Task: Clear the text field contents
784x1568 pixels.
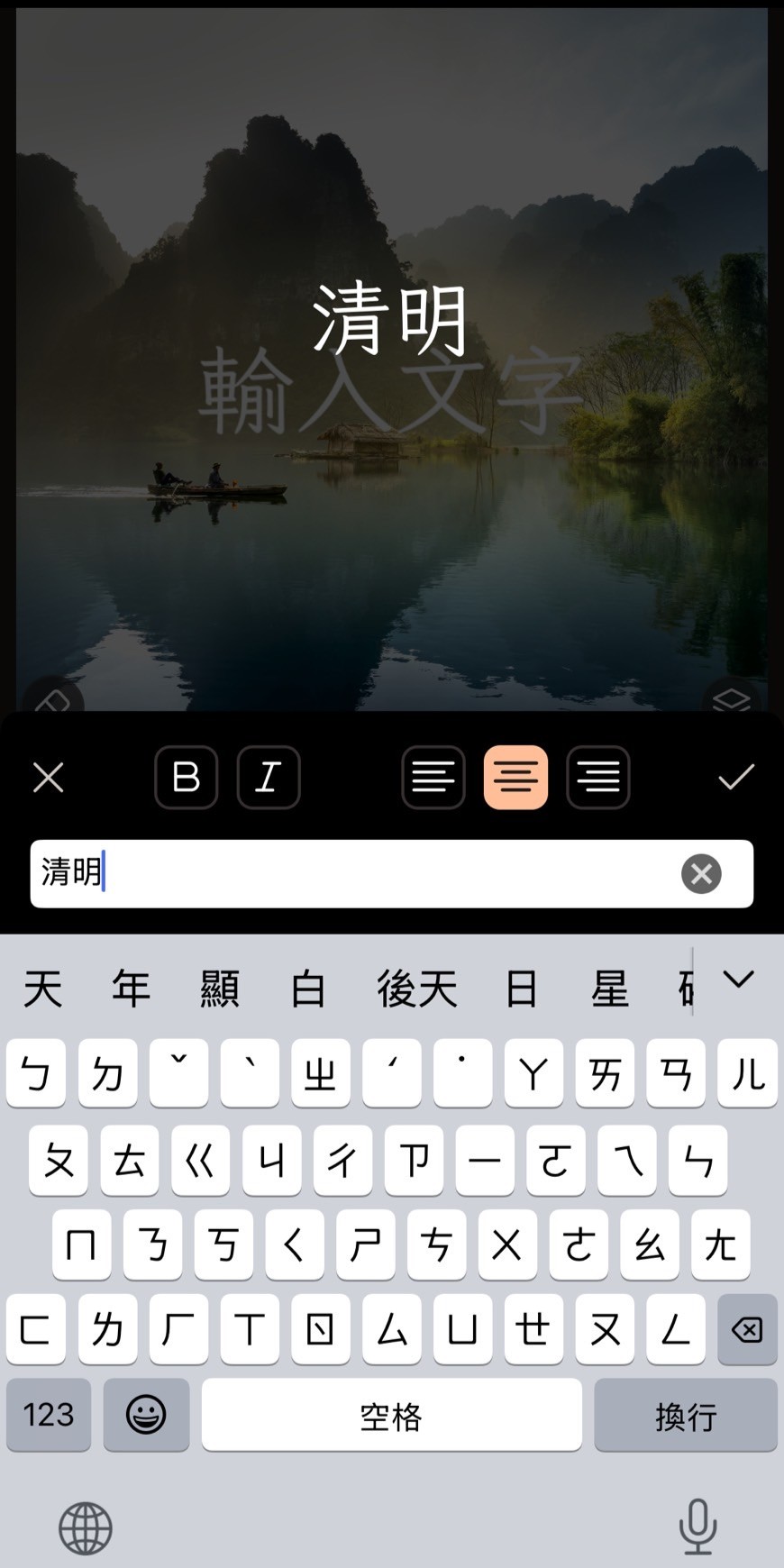Action: pyautogui.click(x=701, y=873)
